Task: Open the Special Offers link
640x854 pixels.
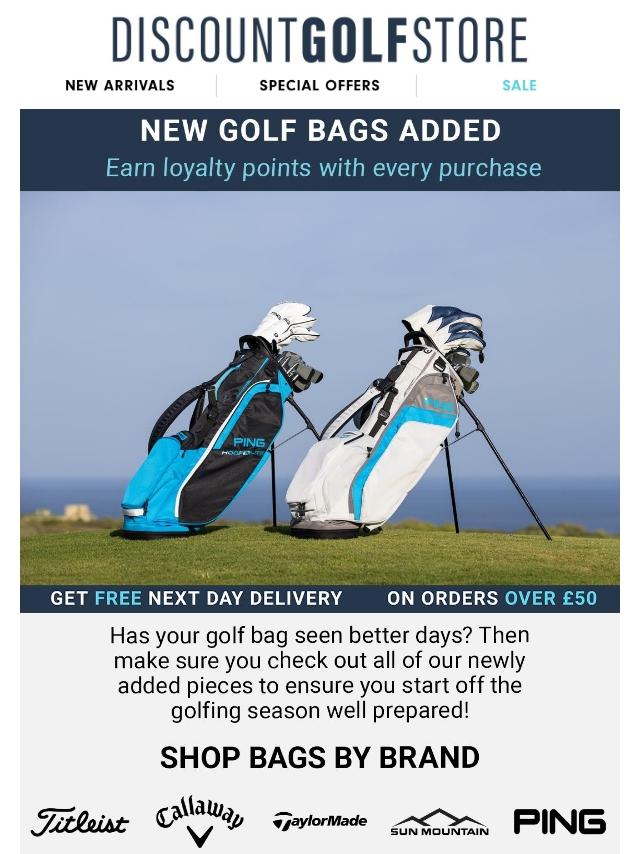Action: pyautogui.click(x=319, y=85)
